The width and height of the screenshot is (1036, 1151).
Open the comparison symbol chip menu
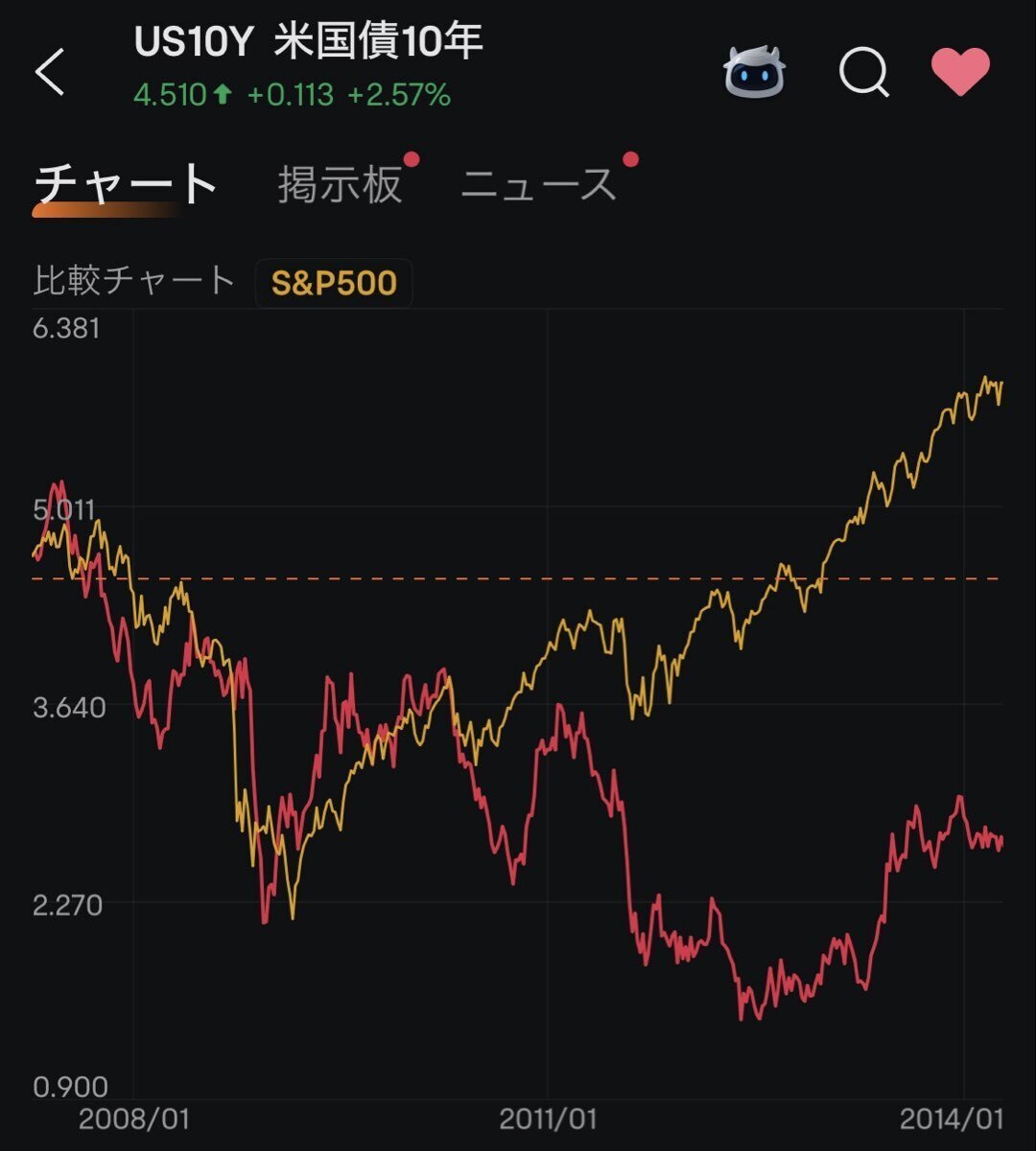334,281
